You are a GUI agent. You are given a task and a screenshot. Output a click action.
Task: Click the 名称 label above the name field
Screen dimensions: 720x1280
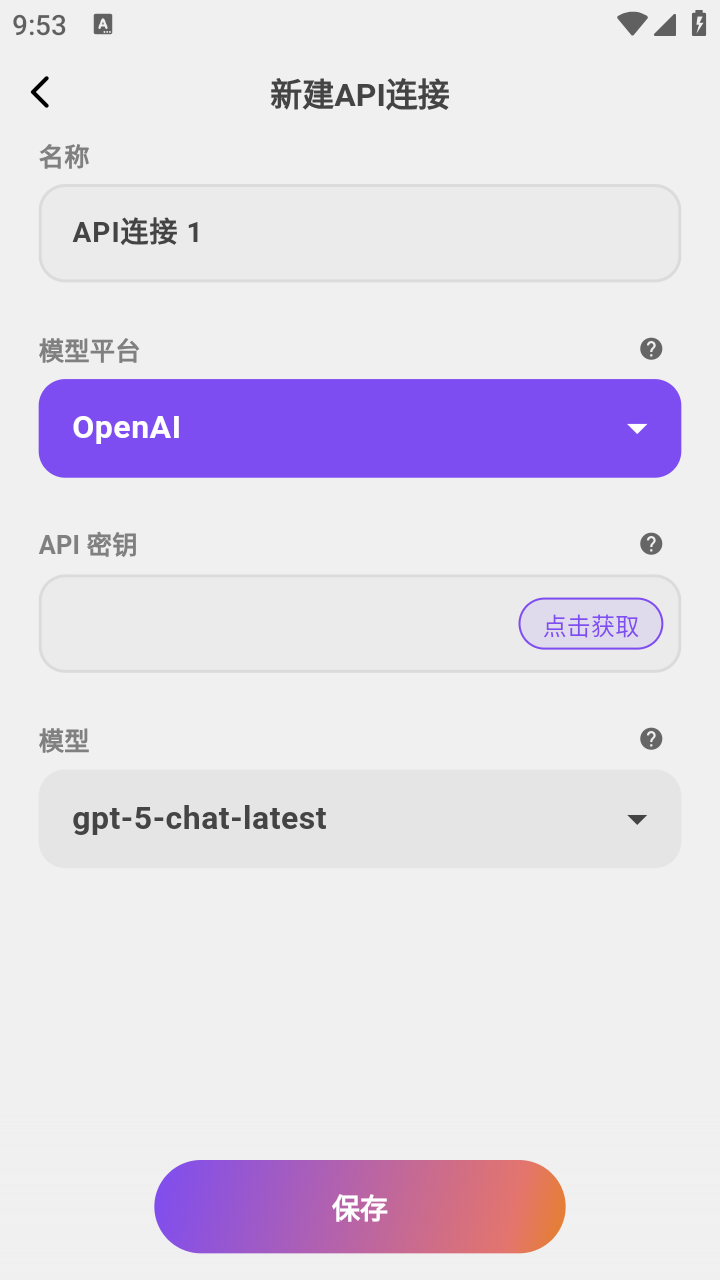pyautogui.click(x=63, y=156)
